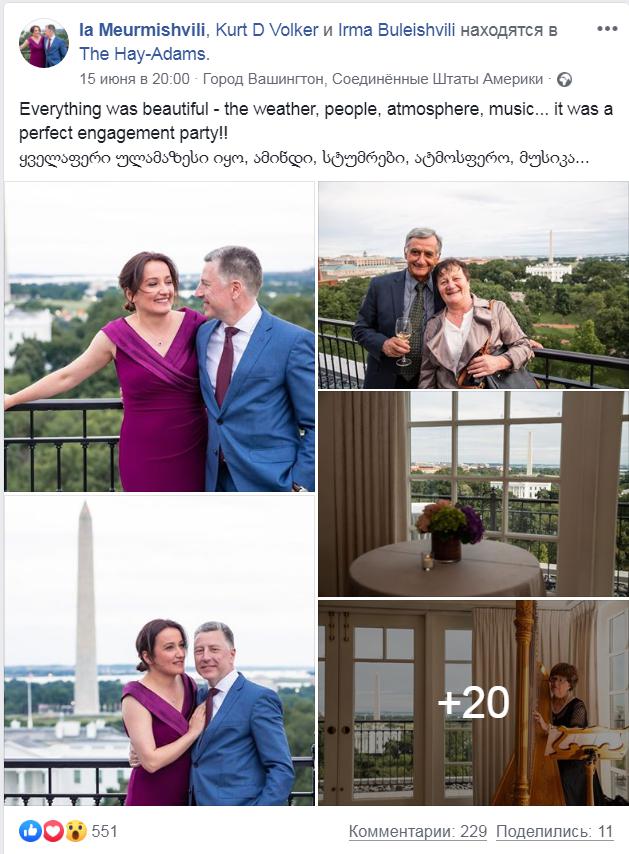Image resolution: width=629 pixels, height=854 pixels.
Task: Open the post timestamp 15 июня в 20:00
Action: tap(135, 79)
